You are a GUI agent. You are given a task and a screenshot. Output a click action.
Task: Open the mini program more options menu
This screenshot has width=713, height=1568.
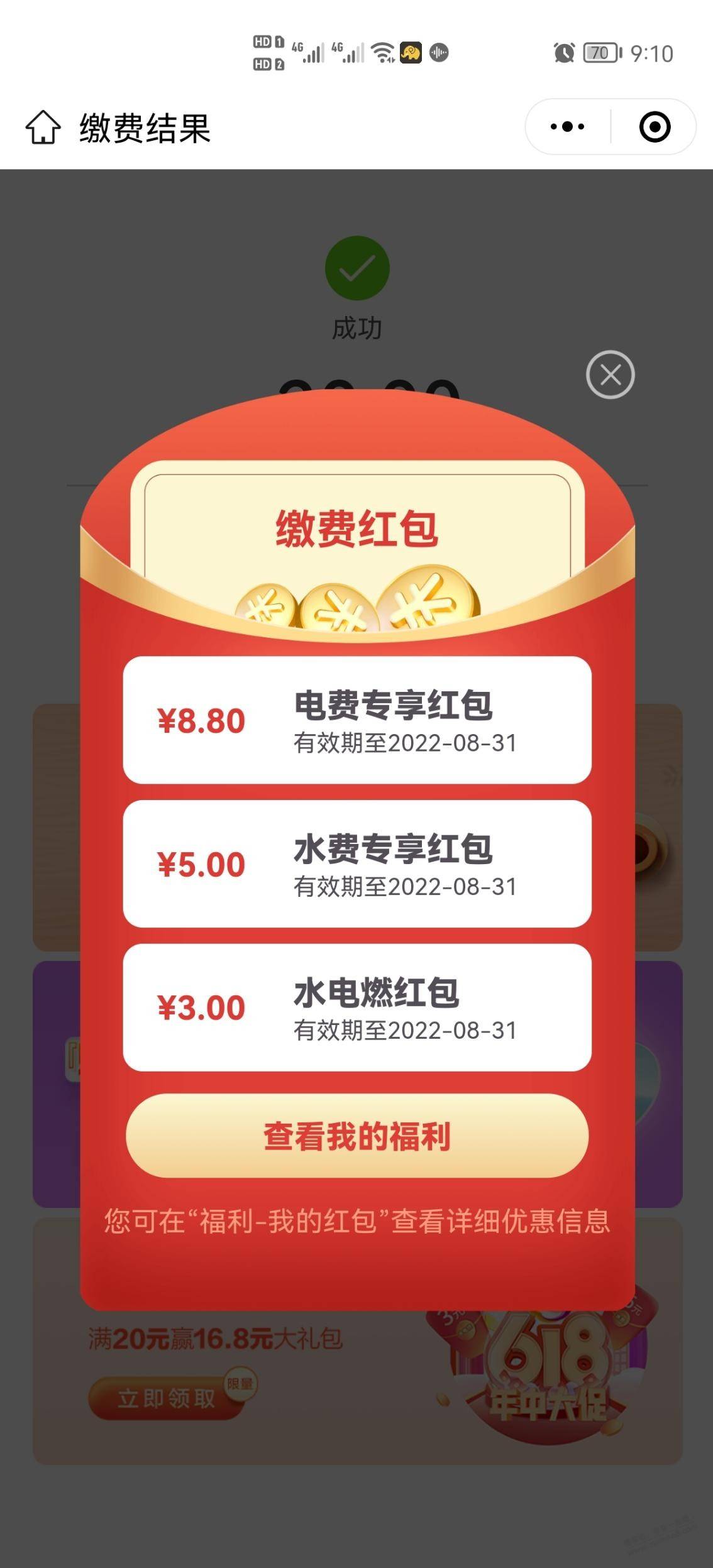(x=567, y=127)
